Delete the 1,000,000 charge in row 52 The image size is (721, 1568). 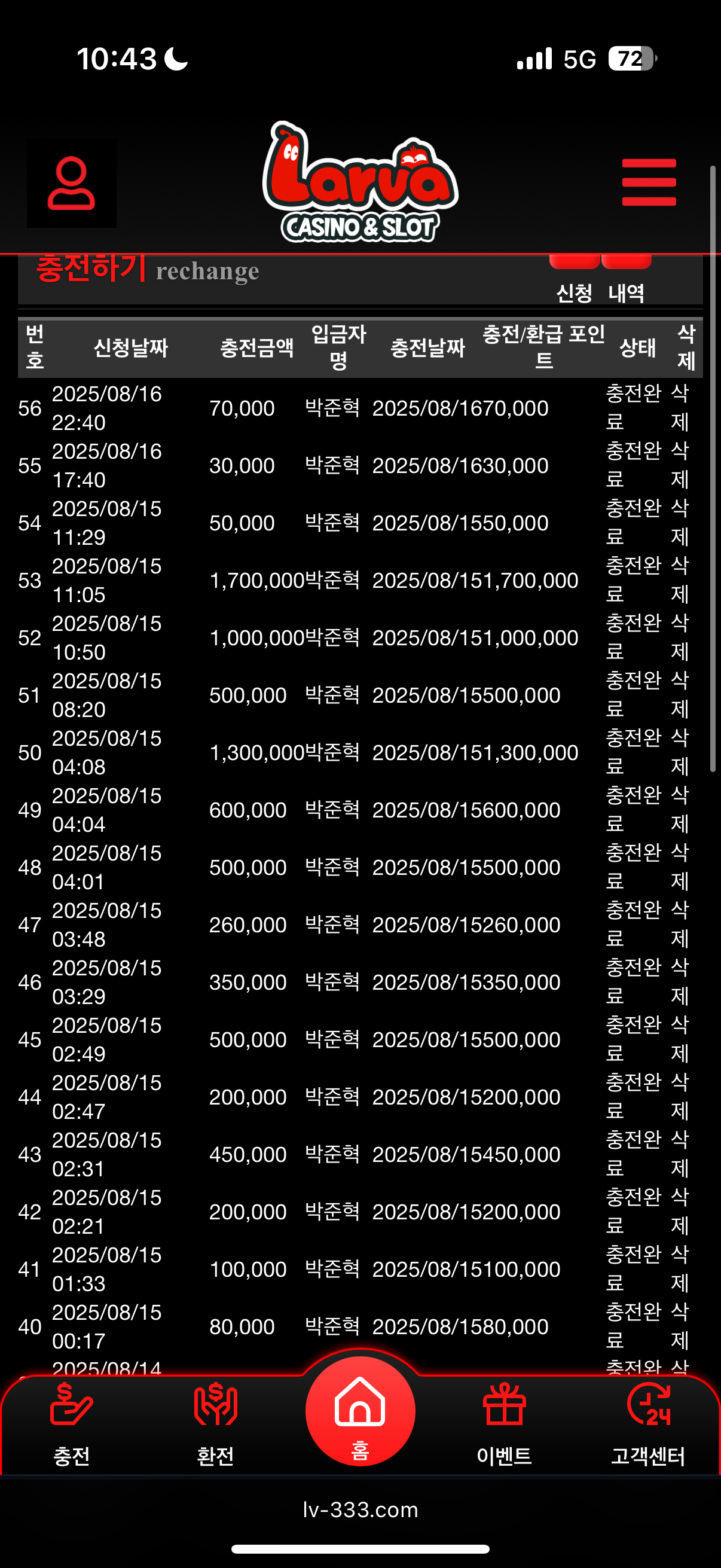[x=680, y=637]
